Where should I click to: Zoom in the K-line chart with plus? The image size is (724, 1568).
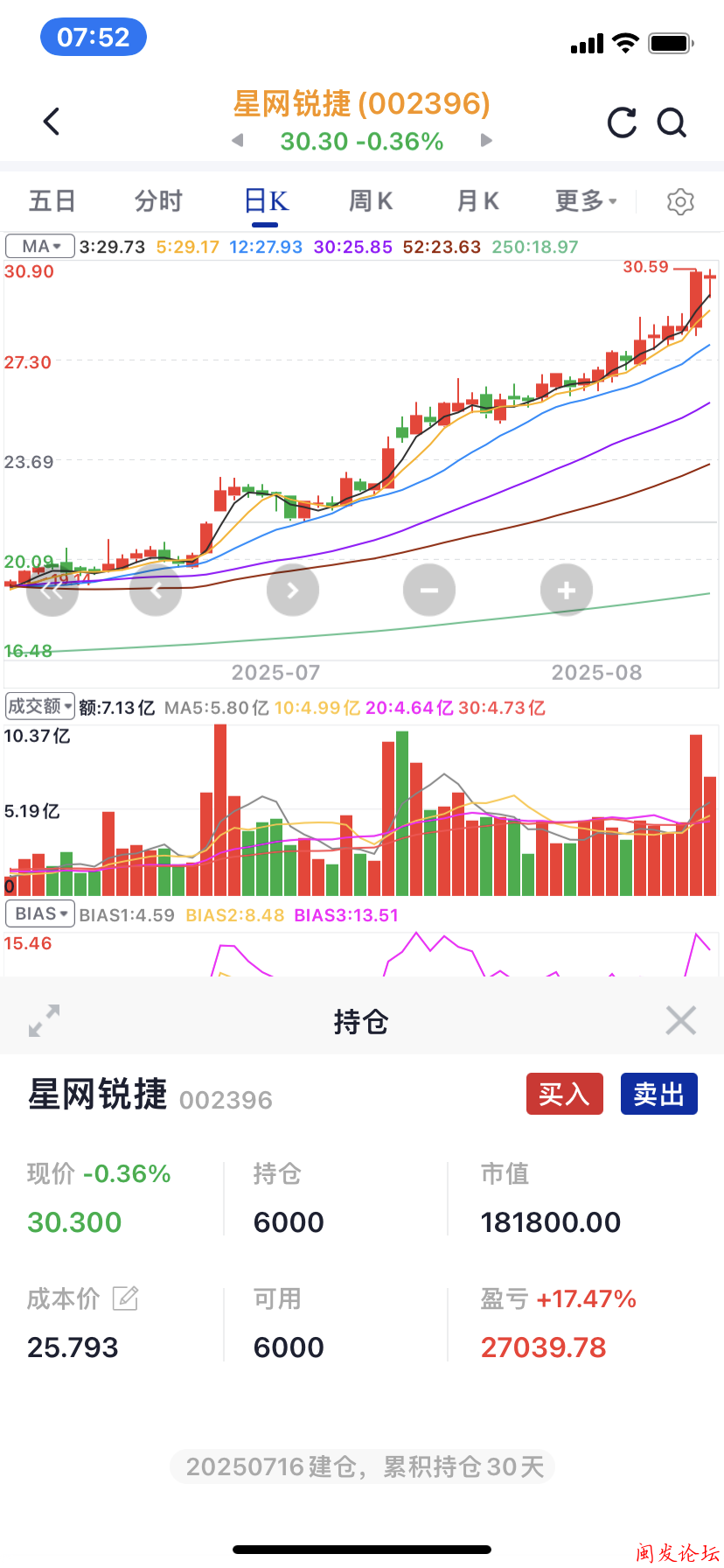(x=567, y=591)
